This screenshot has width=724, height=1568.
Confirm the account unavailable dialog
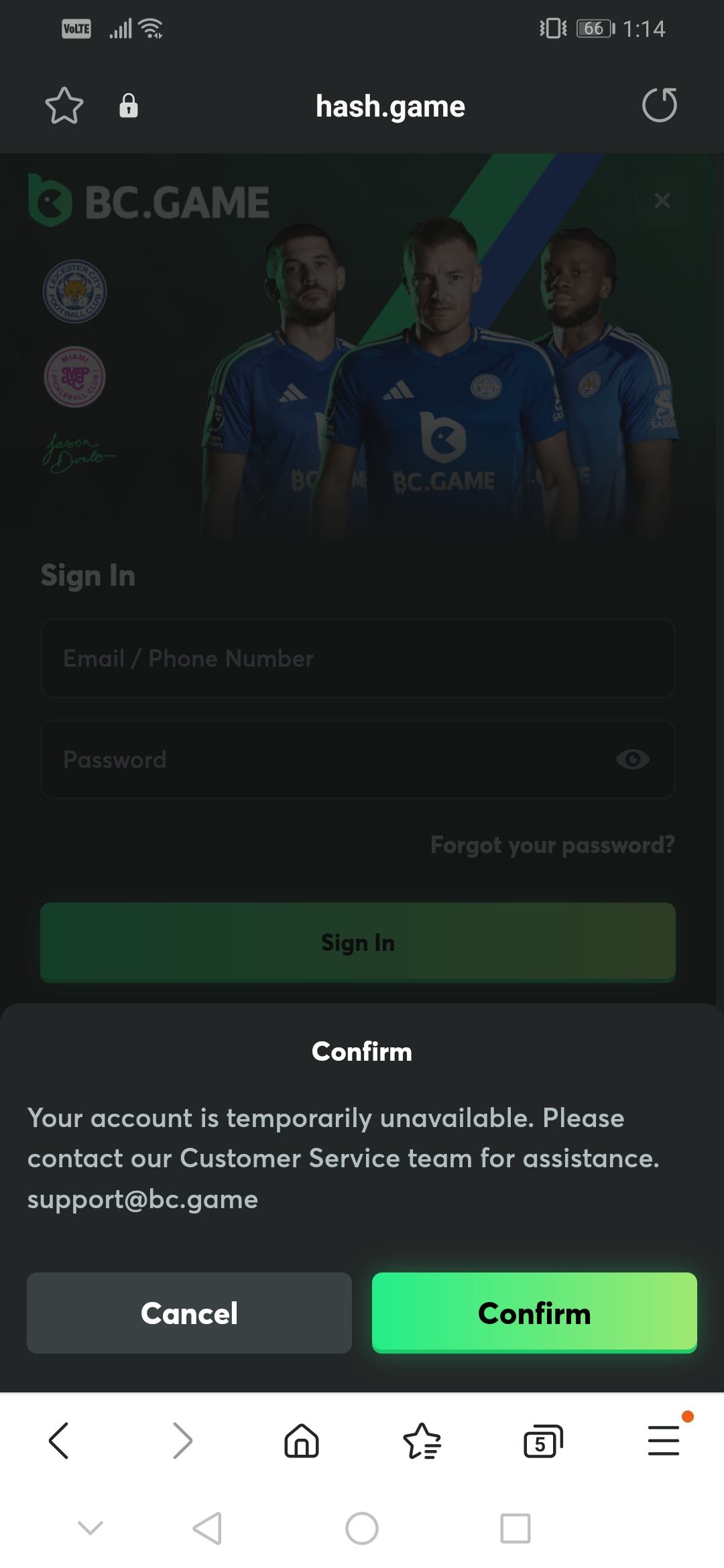(x=534, y=1313)
